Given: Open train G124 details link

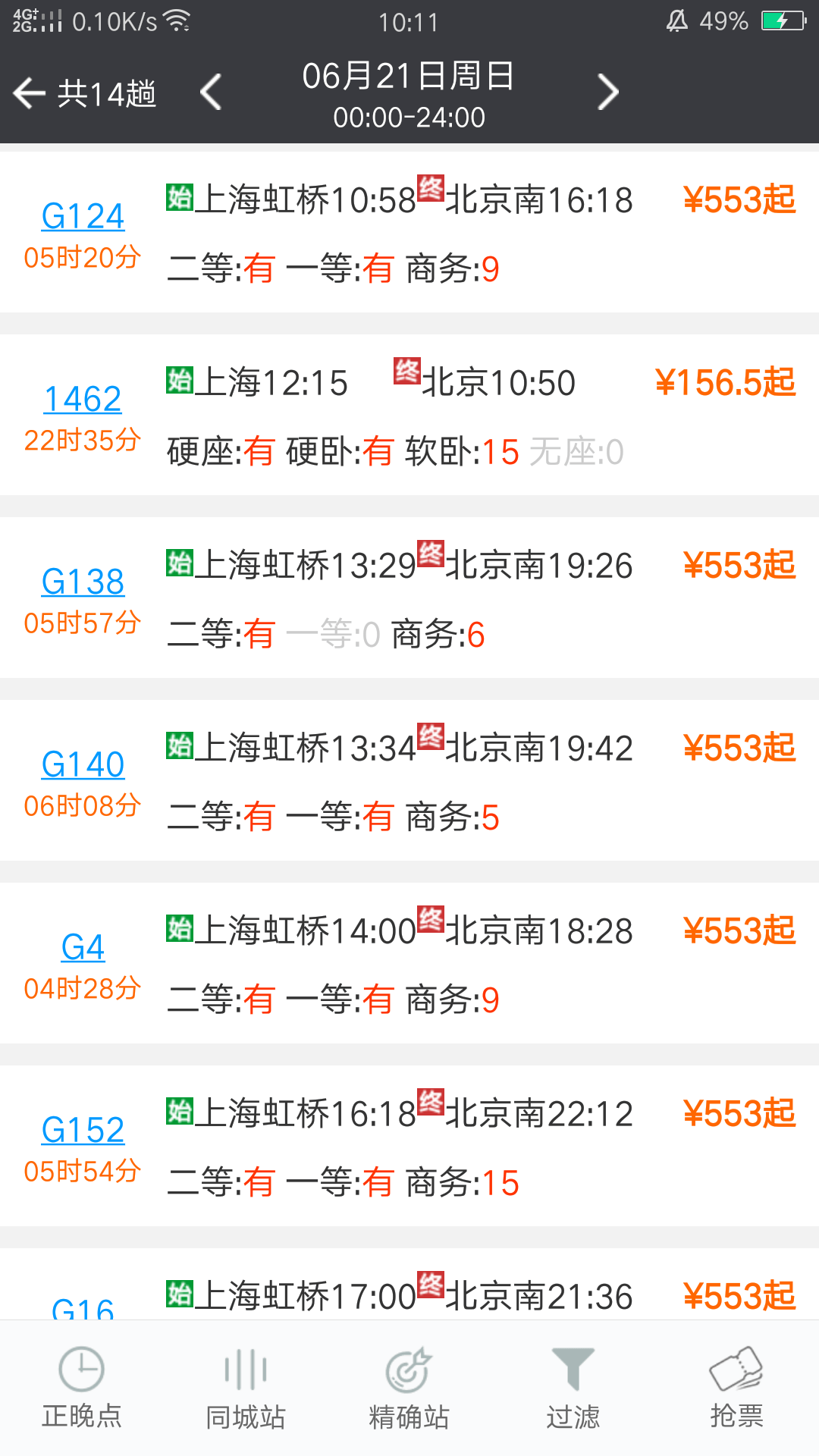Looking at the screenshot, I should (x=83, y=215).
